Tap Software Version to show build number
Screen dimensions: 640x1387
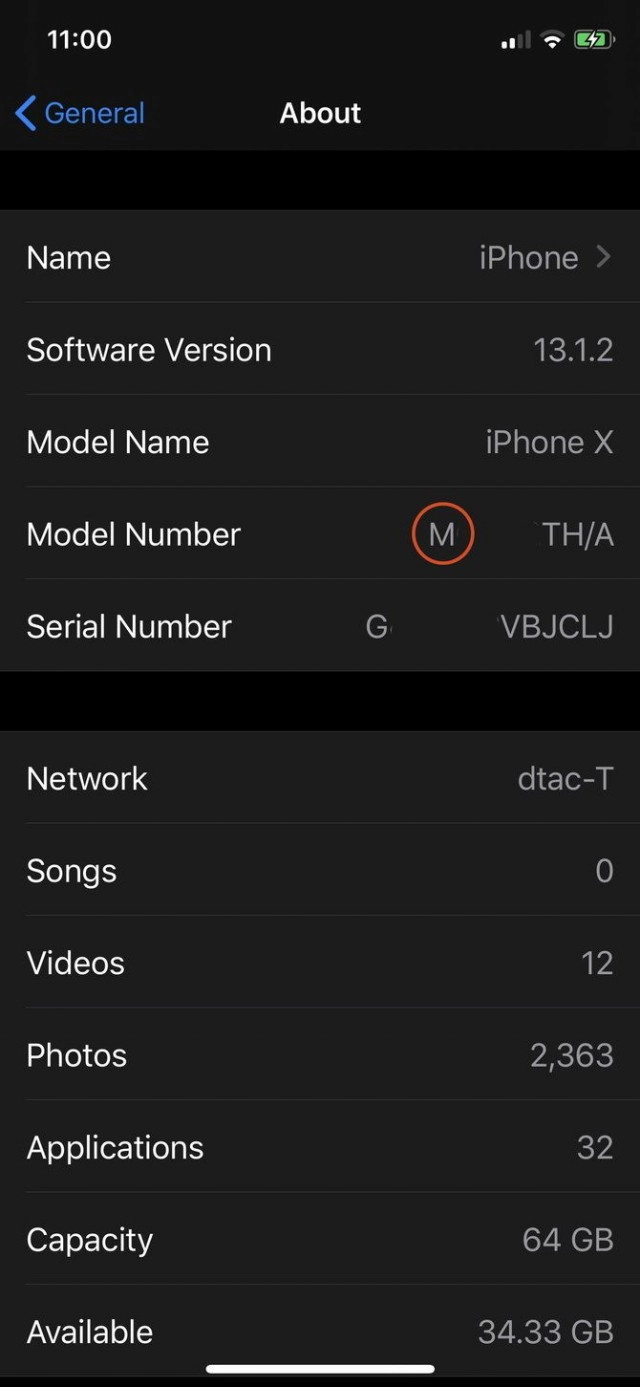[320, 350]
